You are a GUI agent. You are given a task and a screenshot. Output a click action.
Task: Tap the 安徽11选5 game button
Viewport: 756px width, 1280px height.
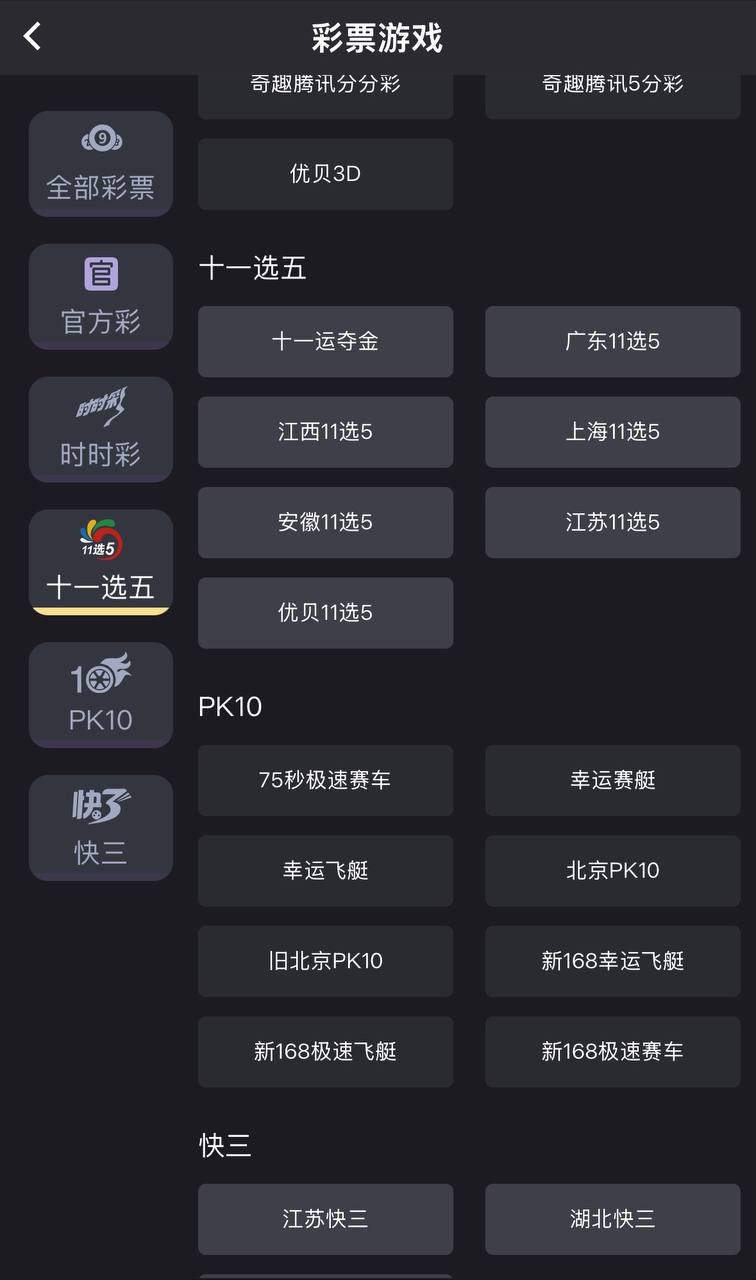pyautogui.click(x=325, y=522)
